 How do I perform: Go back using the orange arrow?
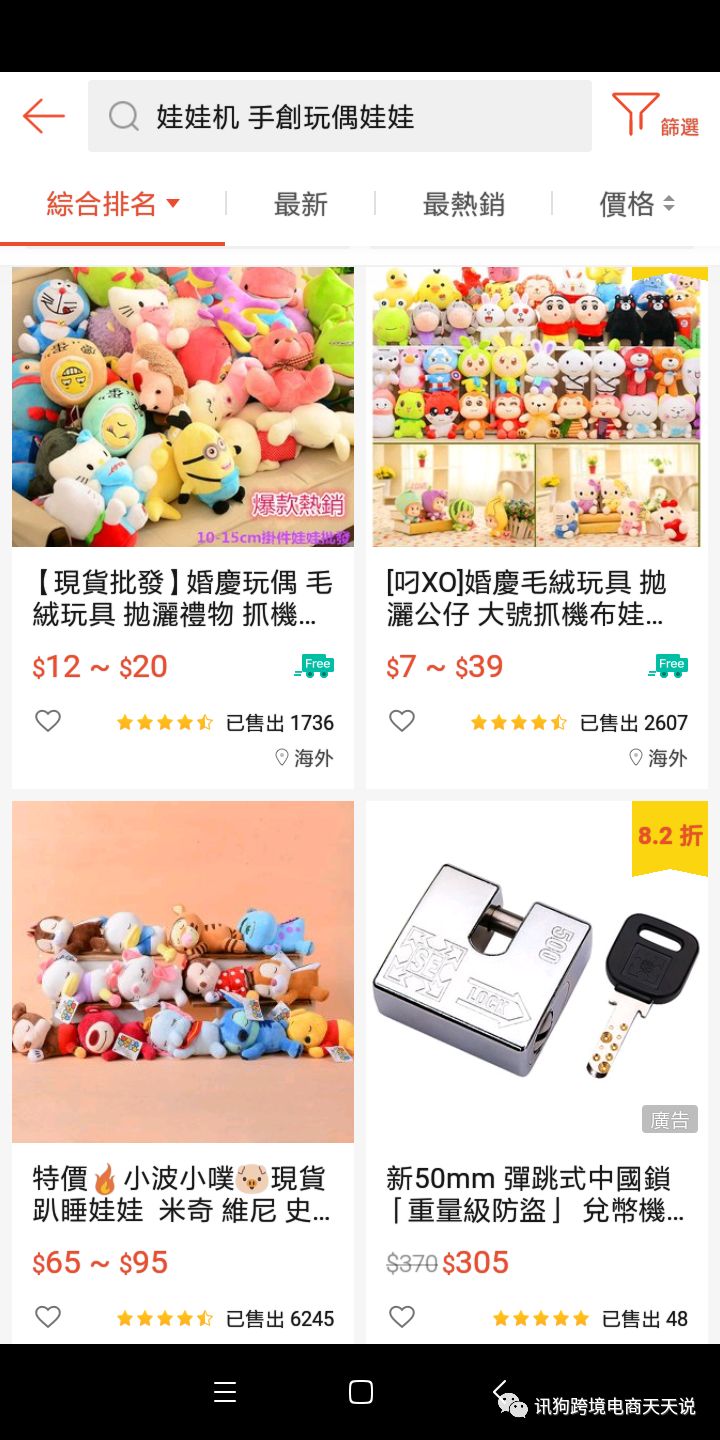pos(43,116)
